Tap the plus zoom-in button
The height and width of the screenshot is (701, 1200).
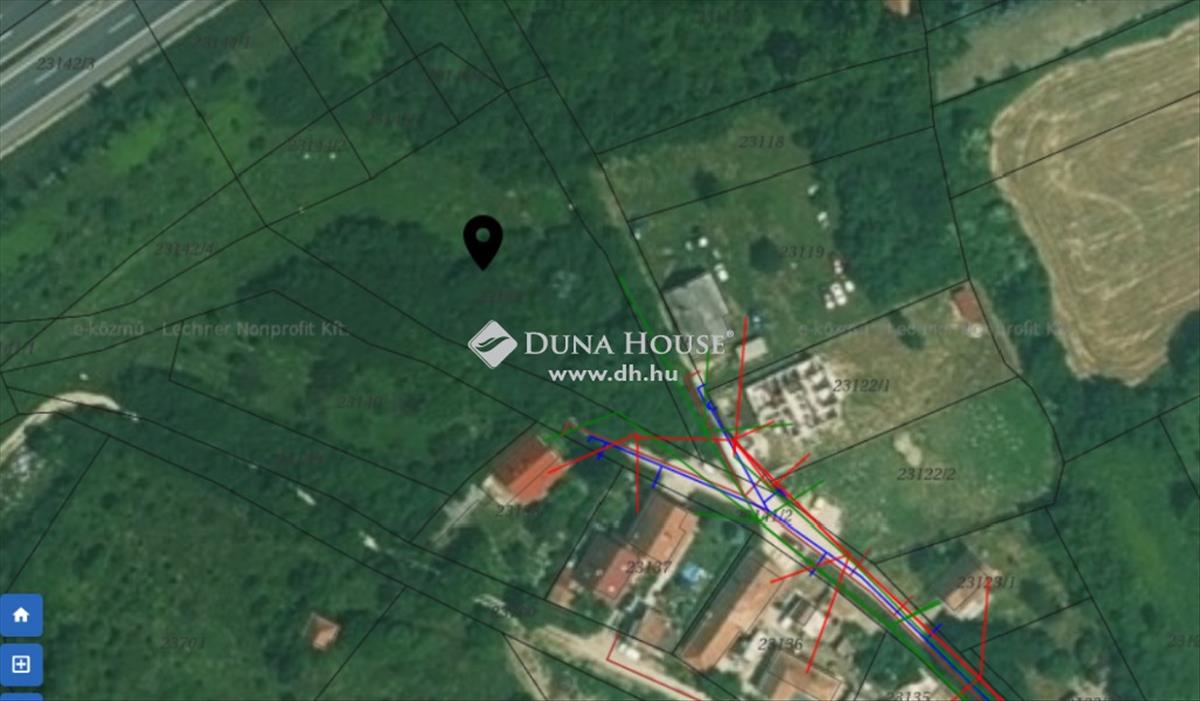pyautogui.click(x=21, y=664)
